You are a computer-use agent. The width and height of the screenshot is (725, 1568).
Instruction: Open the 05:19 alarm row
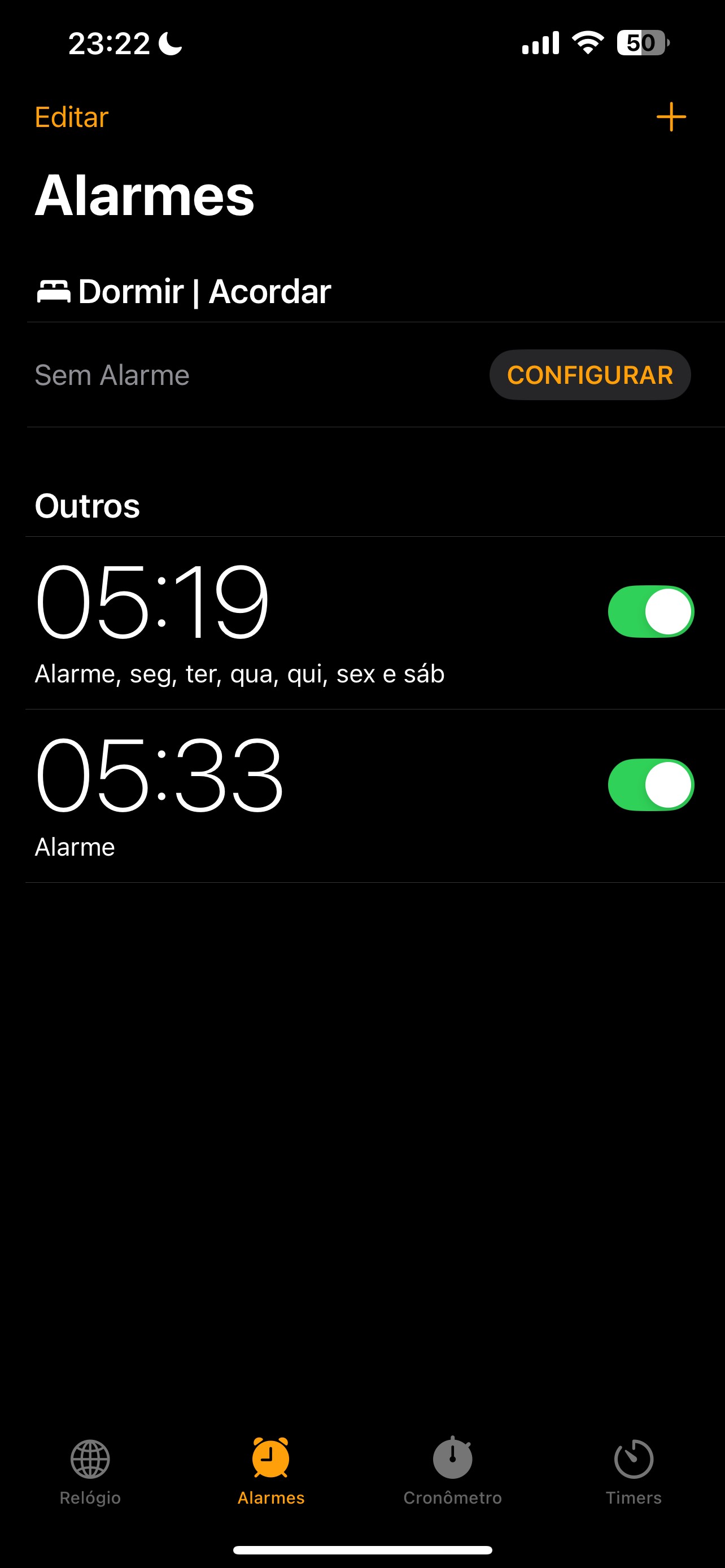[x=243, y=624]
